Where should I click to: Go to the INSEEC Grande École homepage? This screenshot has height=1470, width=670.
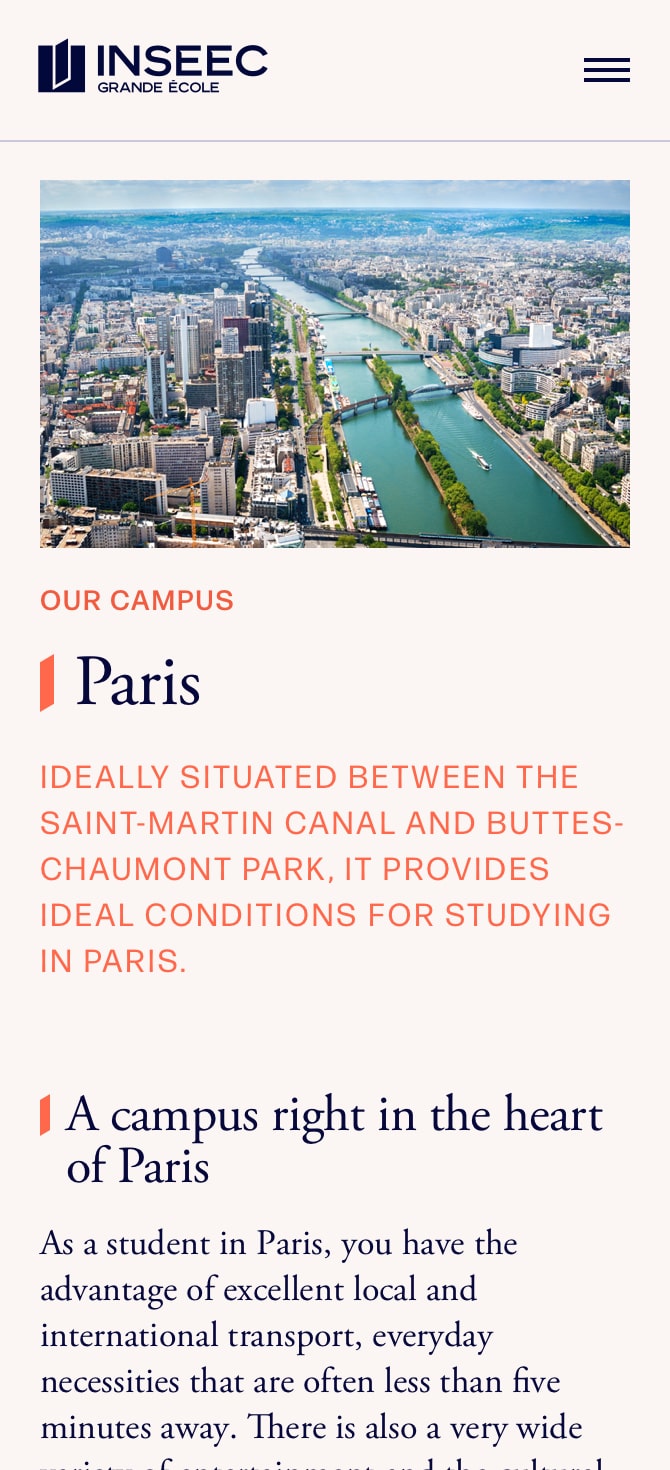tap(153, 67)
